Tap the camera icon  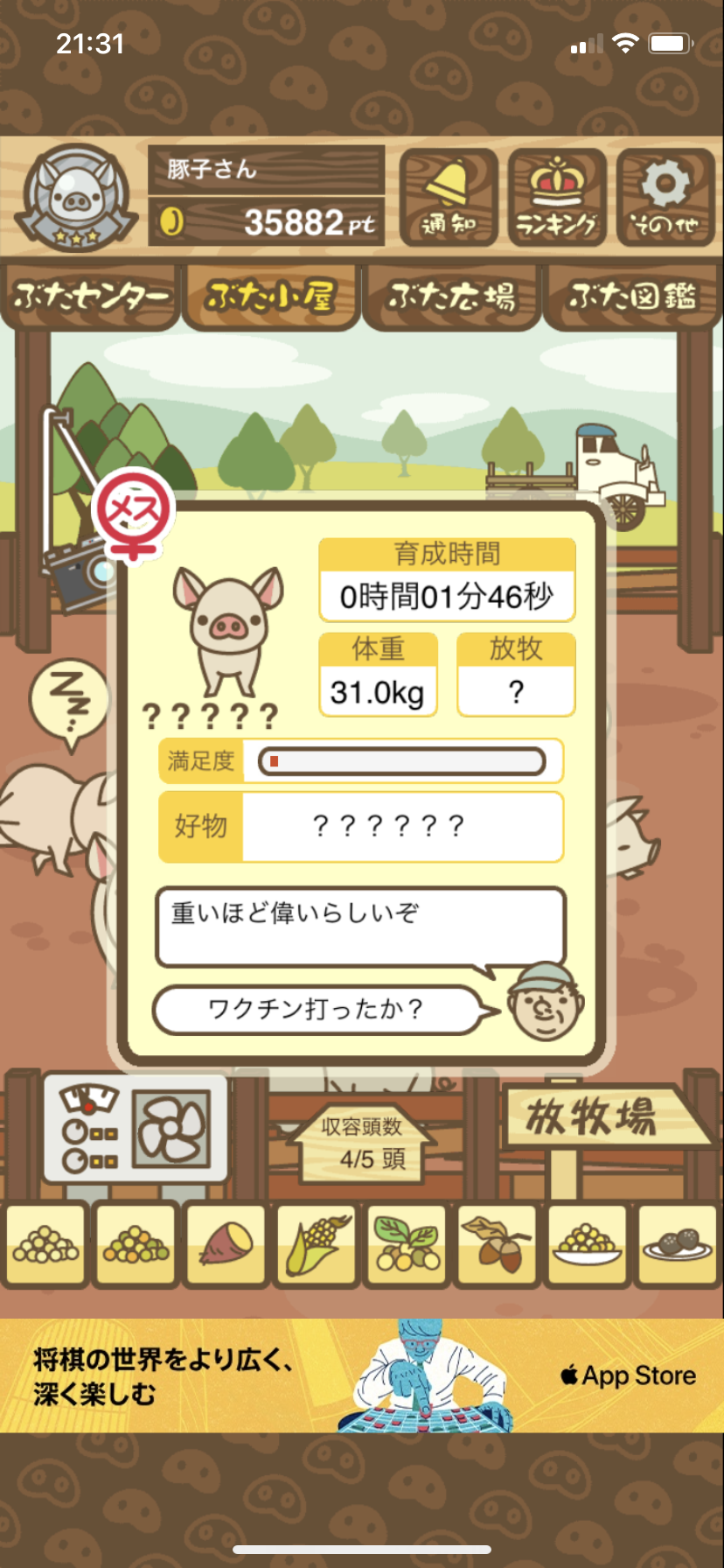coord(77,571)
